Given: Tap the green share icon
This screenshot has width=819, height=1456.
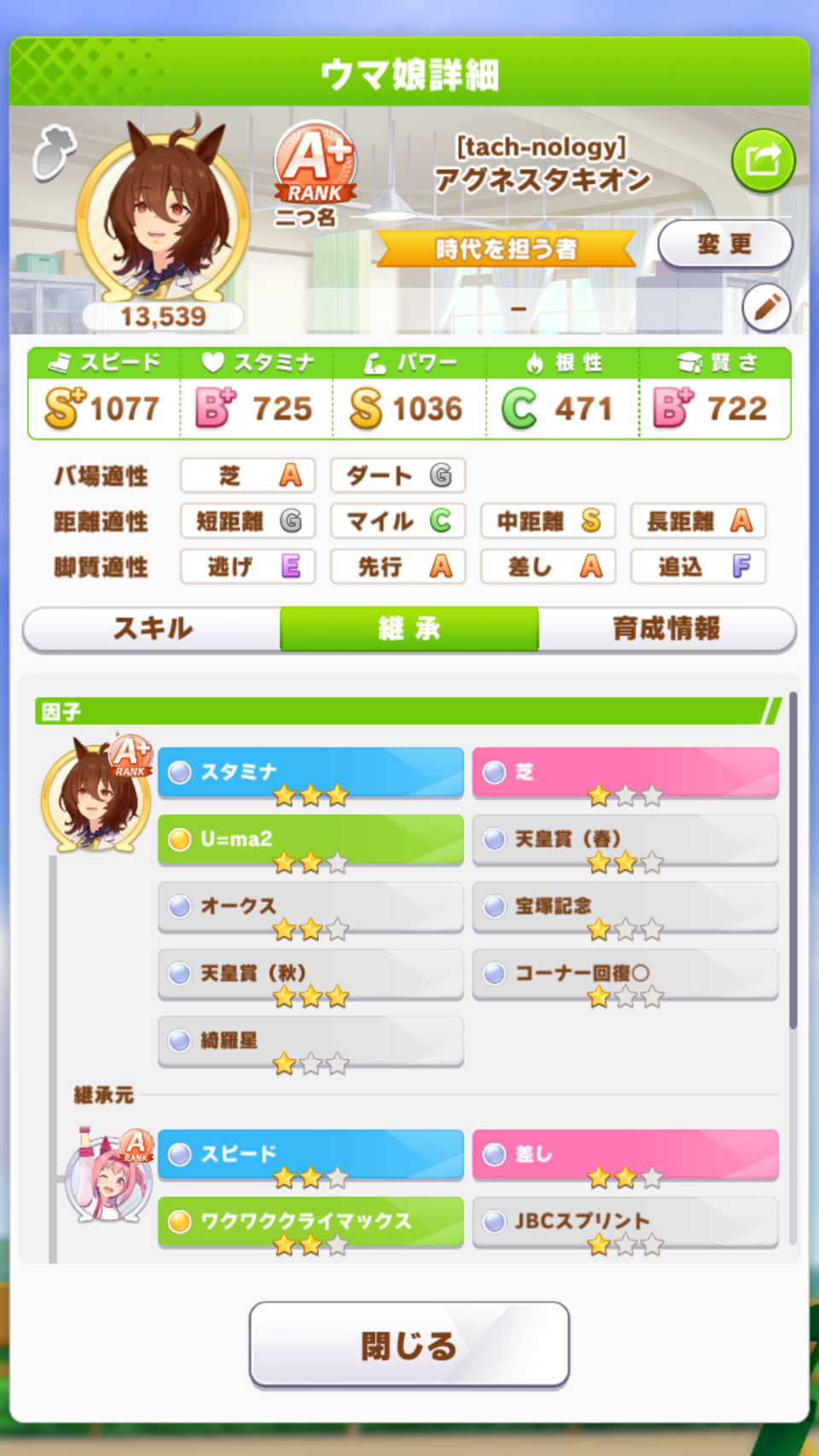Looking at the screenshot, I should (x=763, y=160).
